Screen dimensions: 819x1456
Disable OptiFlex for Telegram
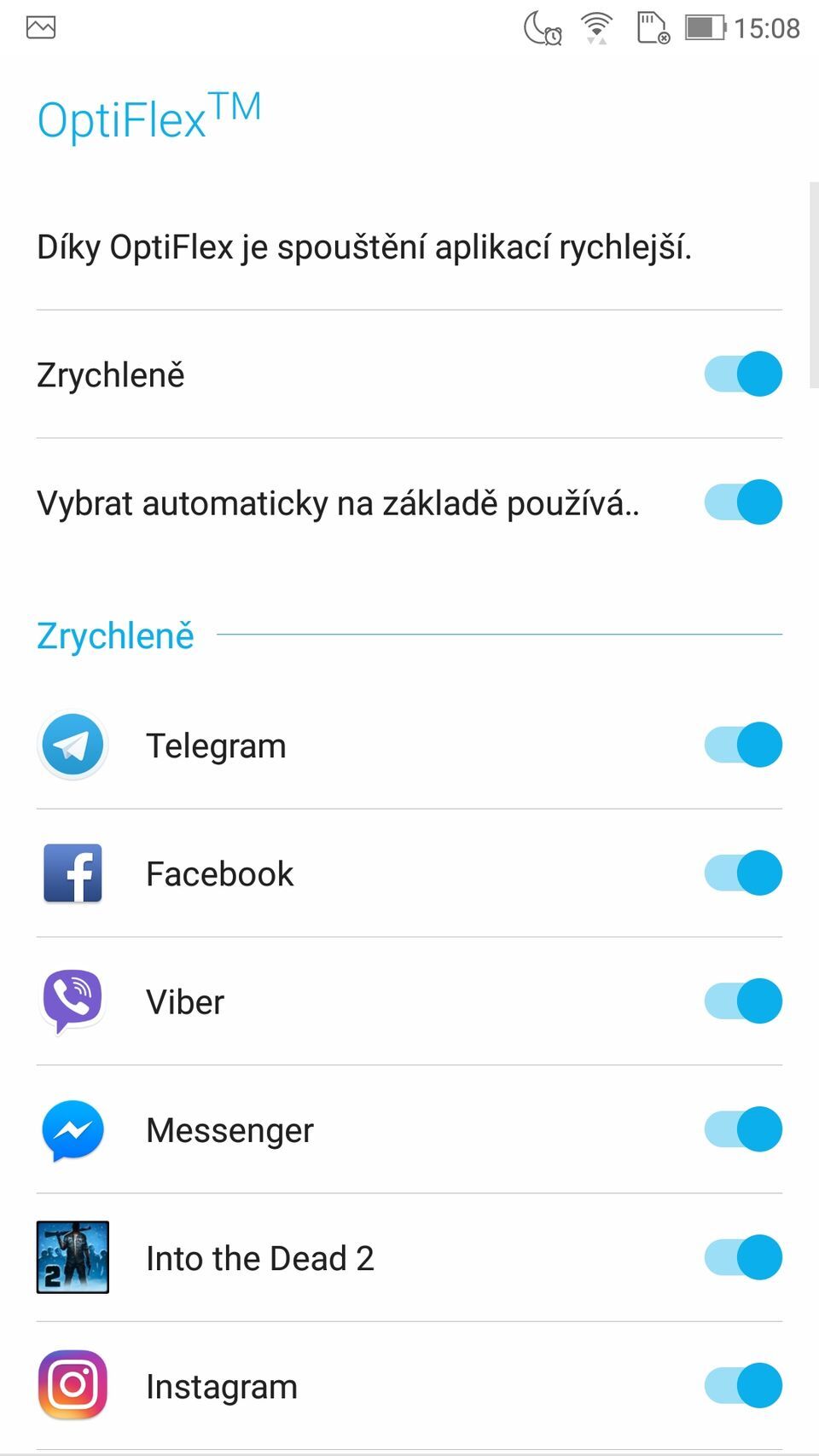click(x=741, y=744)
